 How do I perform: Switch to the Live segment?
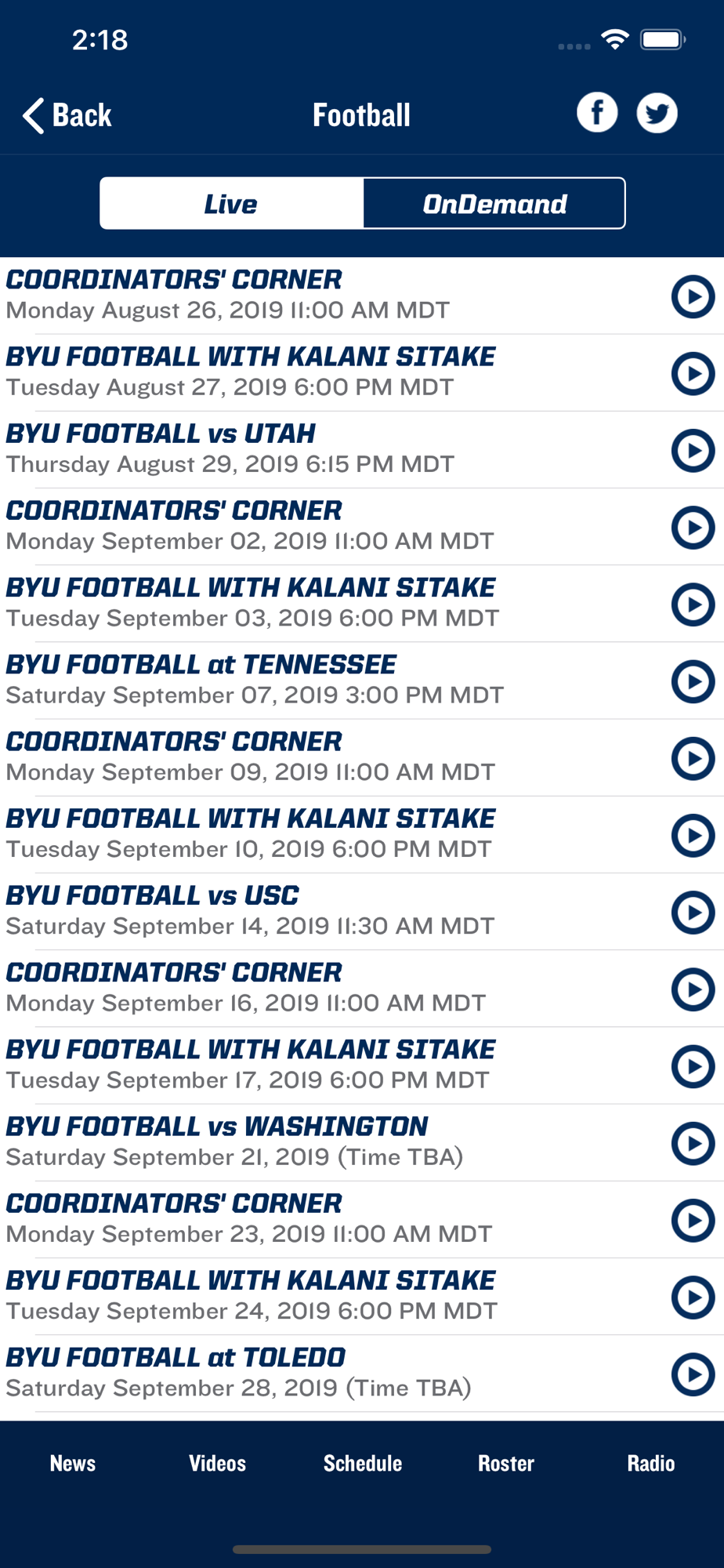(x=232, y=204)
